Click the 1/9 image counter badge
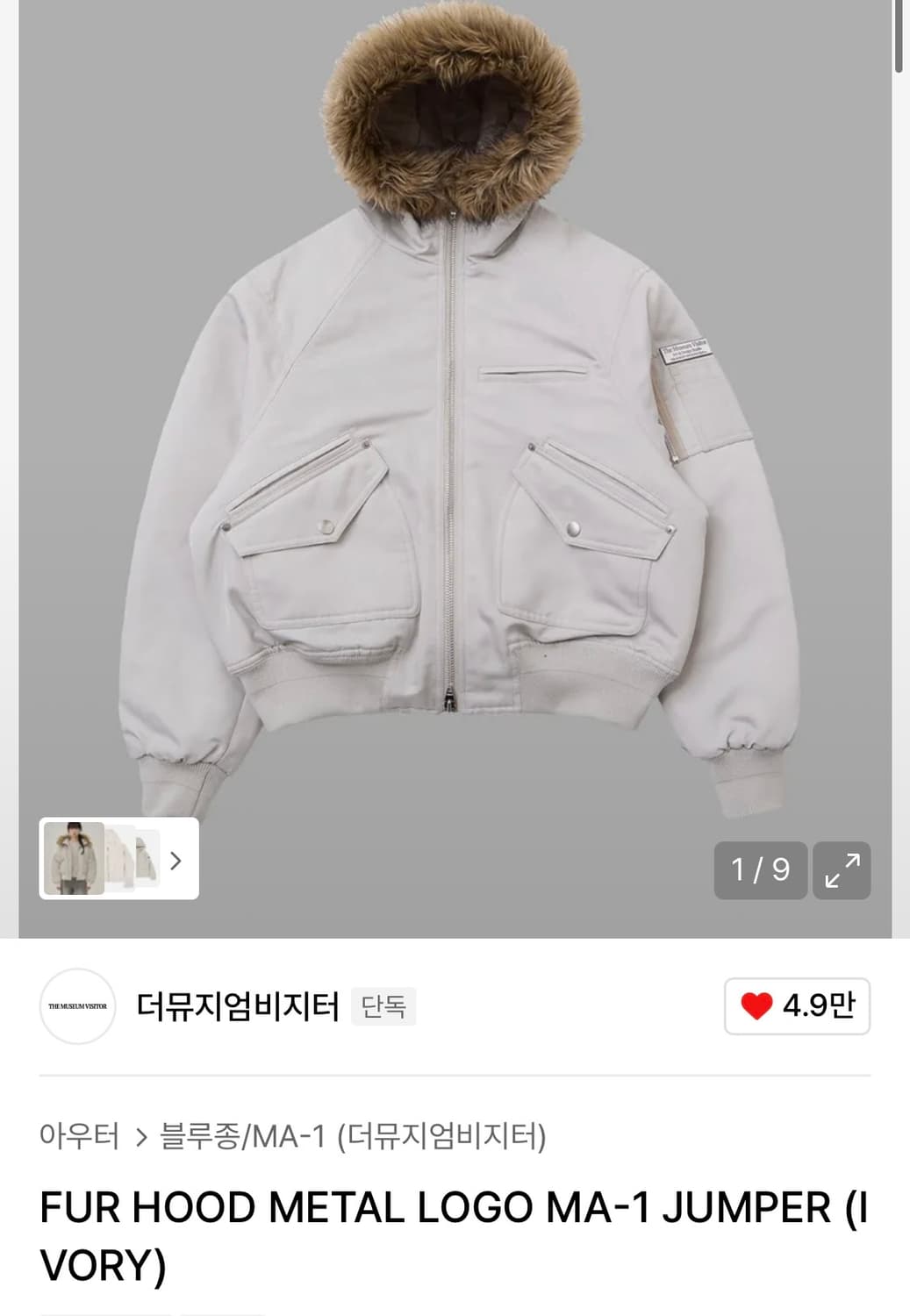The image size is (910, 1316). coord(760,869)
